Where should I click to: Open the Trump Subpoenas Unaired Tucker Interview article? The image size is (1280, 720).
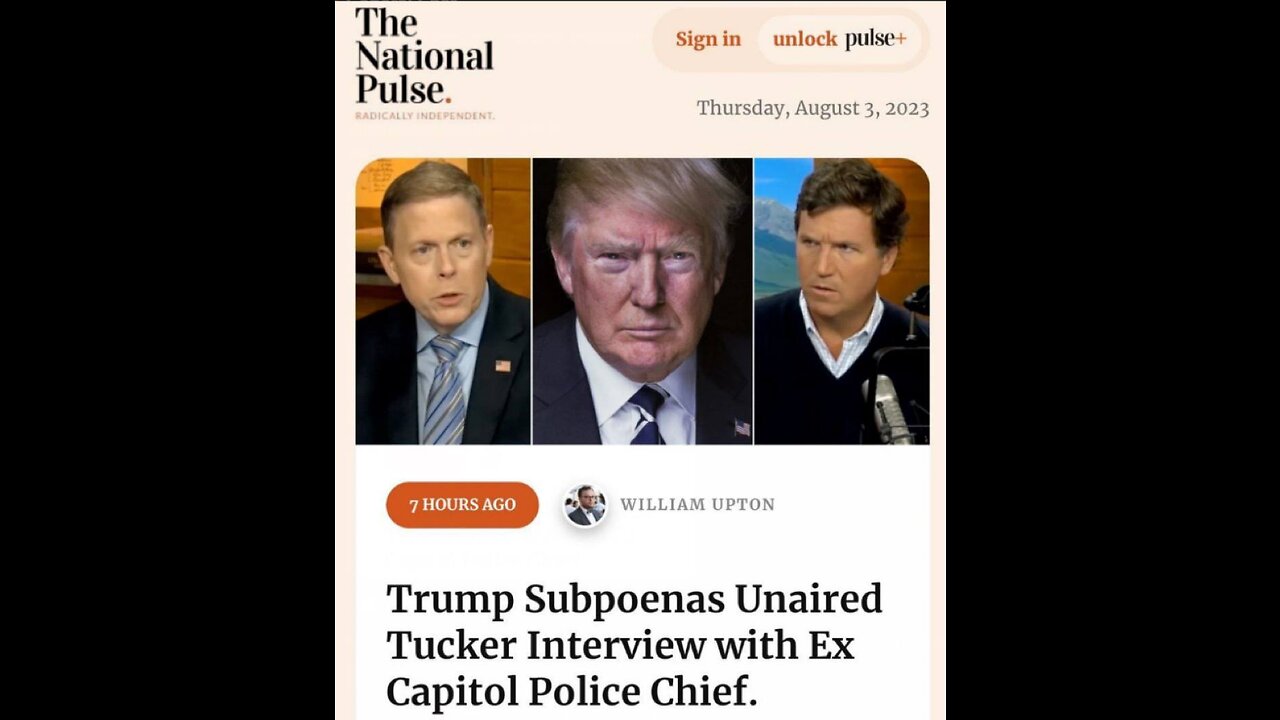pos(634,645)
